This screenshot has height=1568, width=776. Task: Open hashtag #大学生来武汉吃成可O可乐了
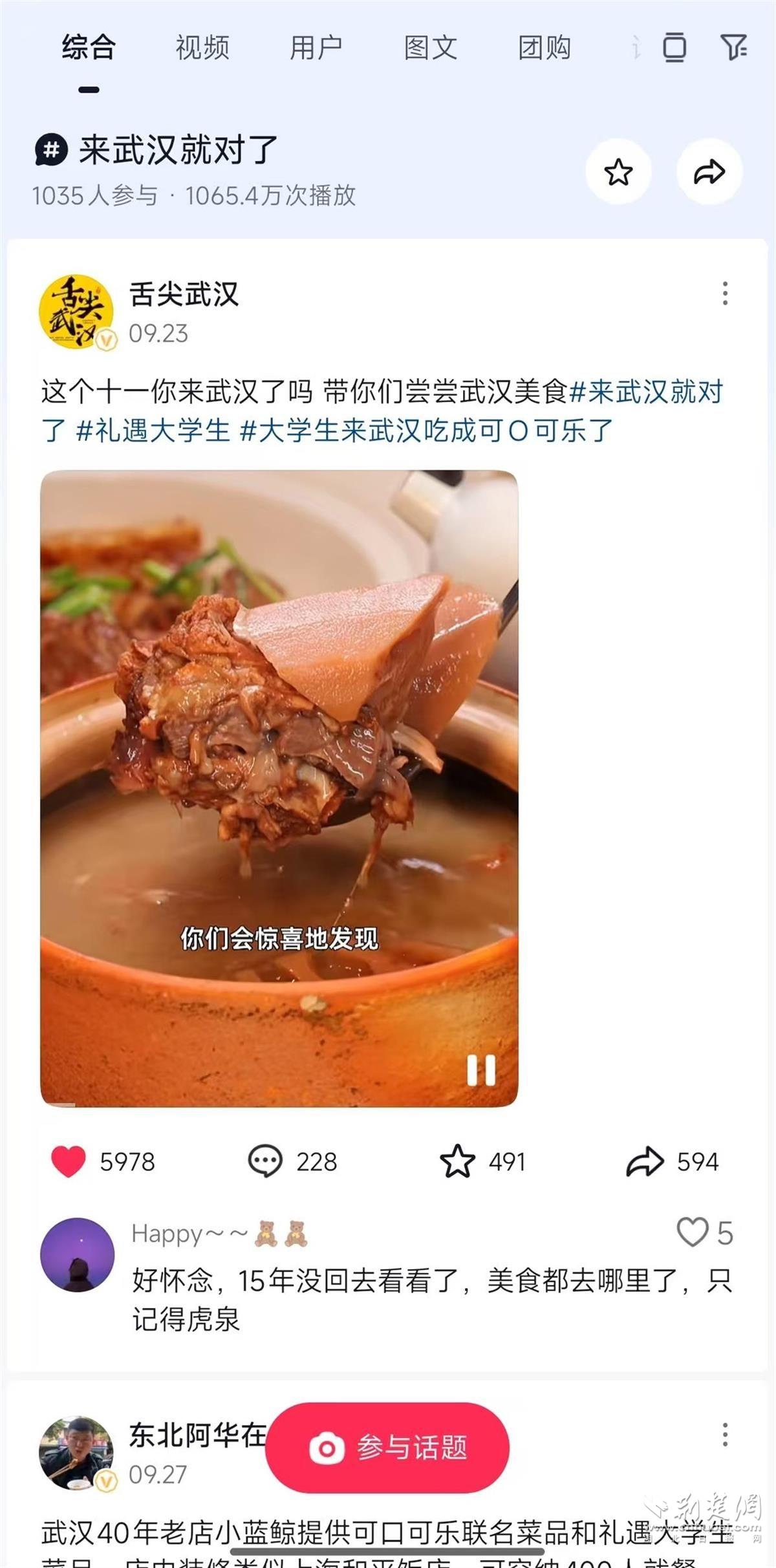point(426,431)
